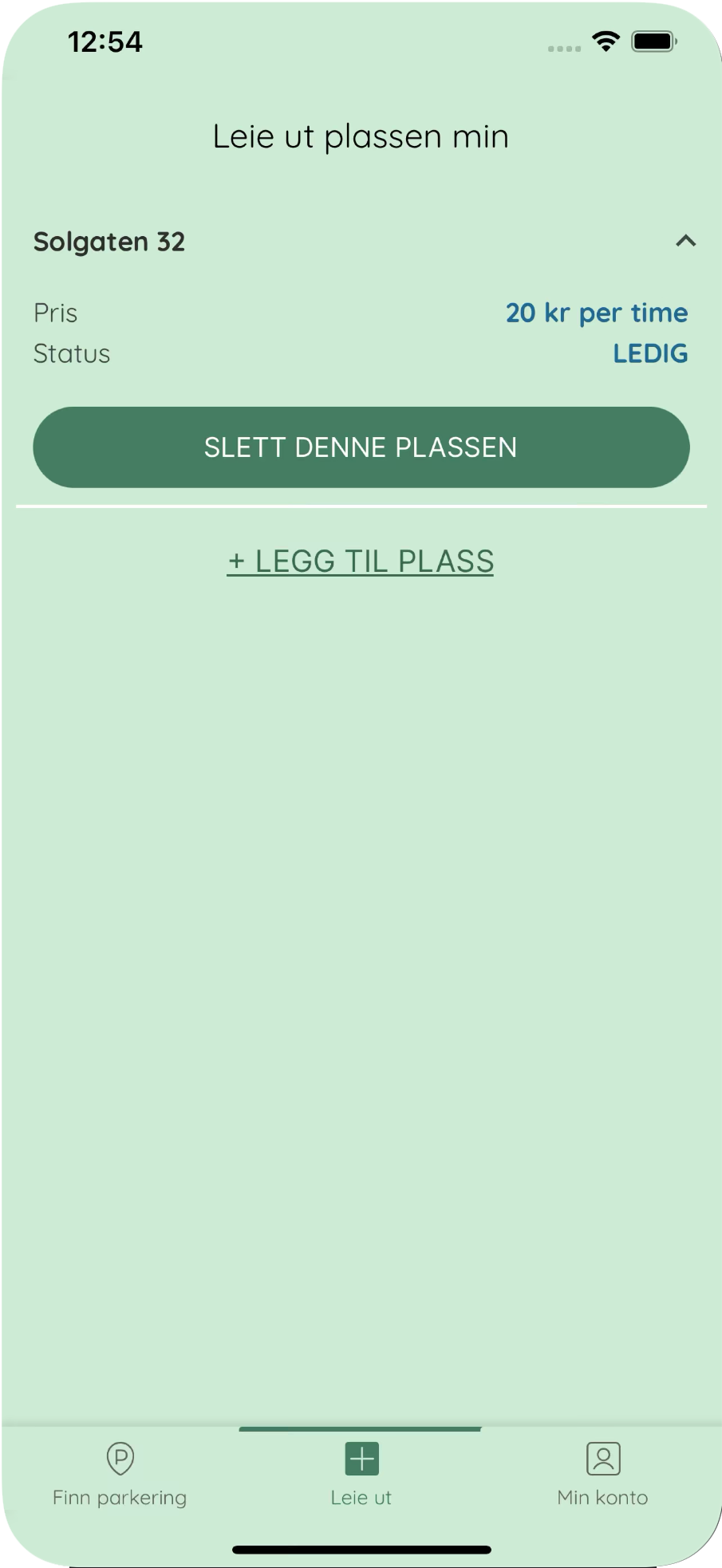
Task: Go to the Min konto tab
Action: click(602, 1475)
